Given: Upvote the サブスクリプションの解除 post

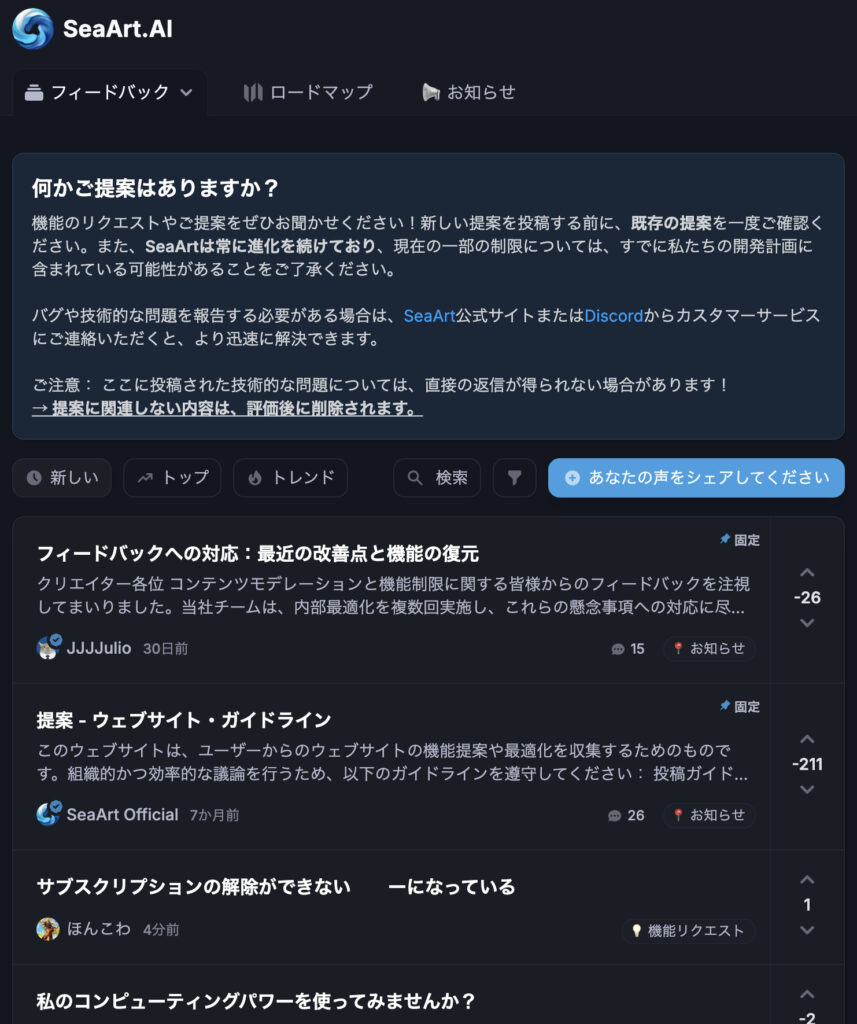Looking at the screenshot, I should (x=807, y=880).
